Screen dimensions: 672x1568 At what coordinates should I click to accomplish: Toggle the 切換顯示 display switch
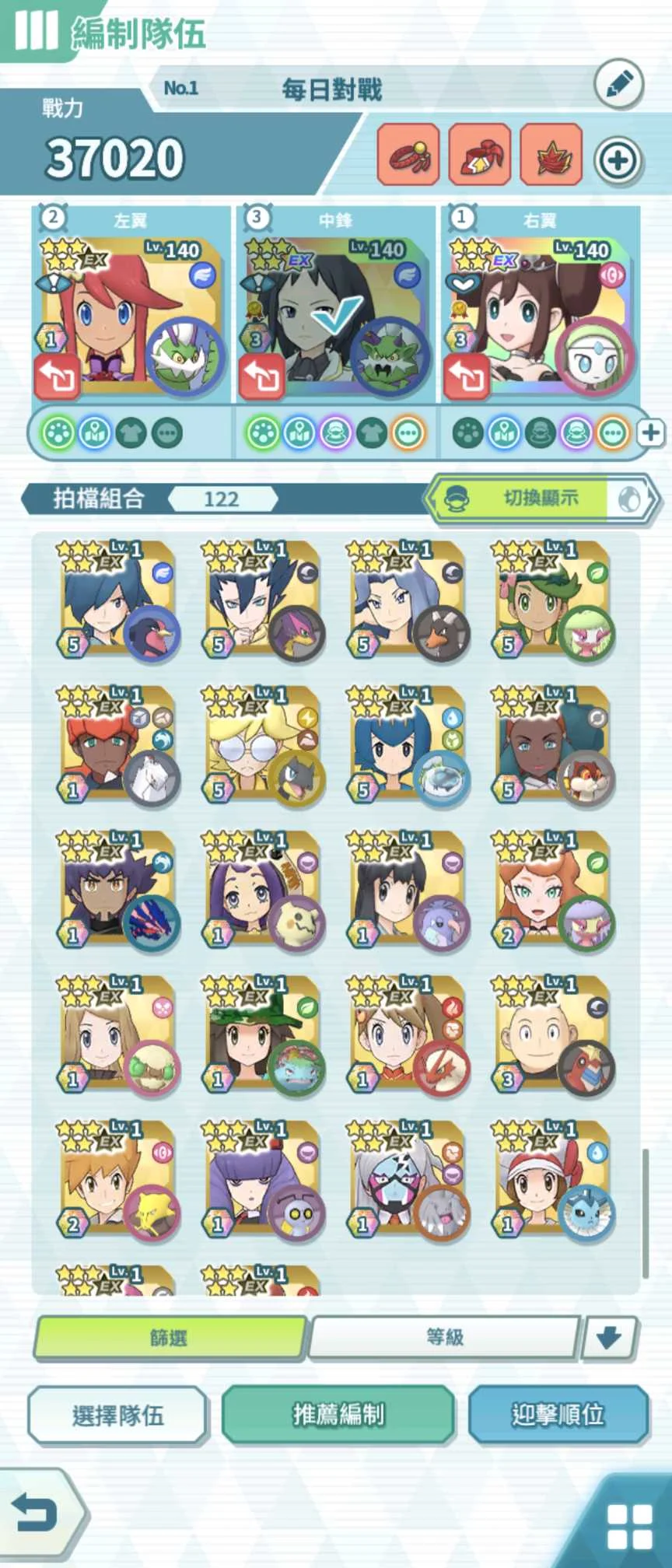coord(541,499)
